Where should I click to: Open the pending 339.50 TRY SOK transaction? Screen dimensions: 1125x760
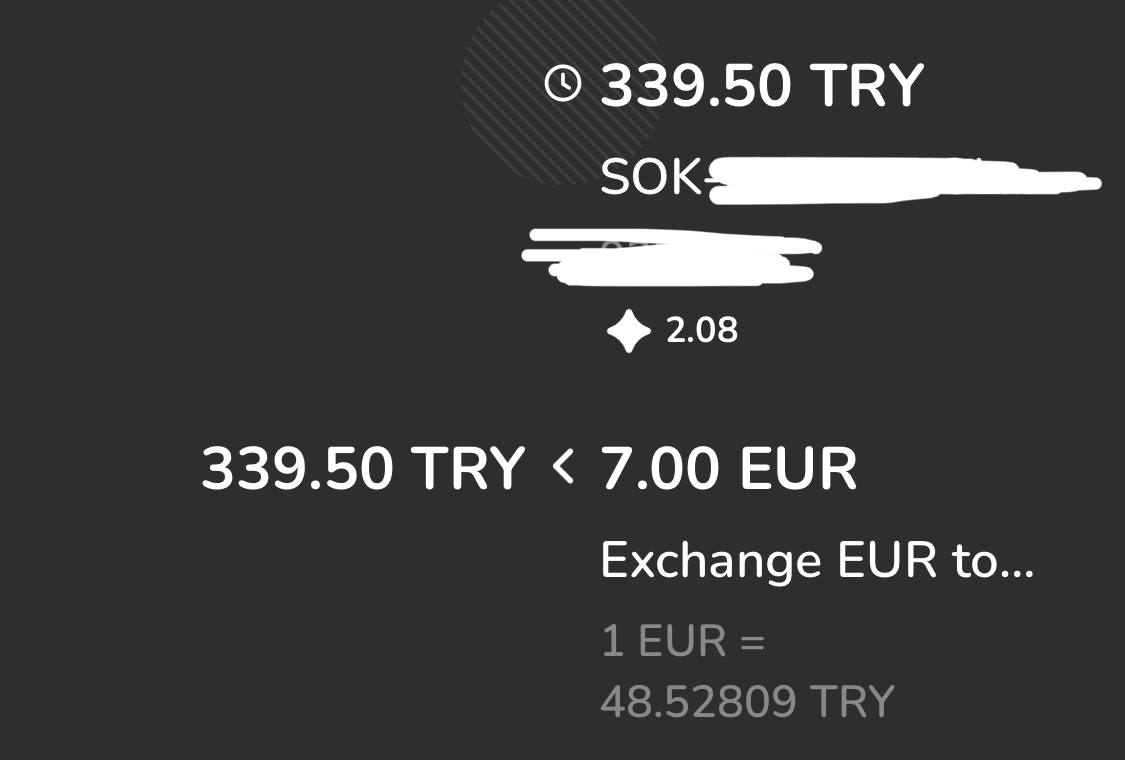tap(761, 88)
